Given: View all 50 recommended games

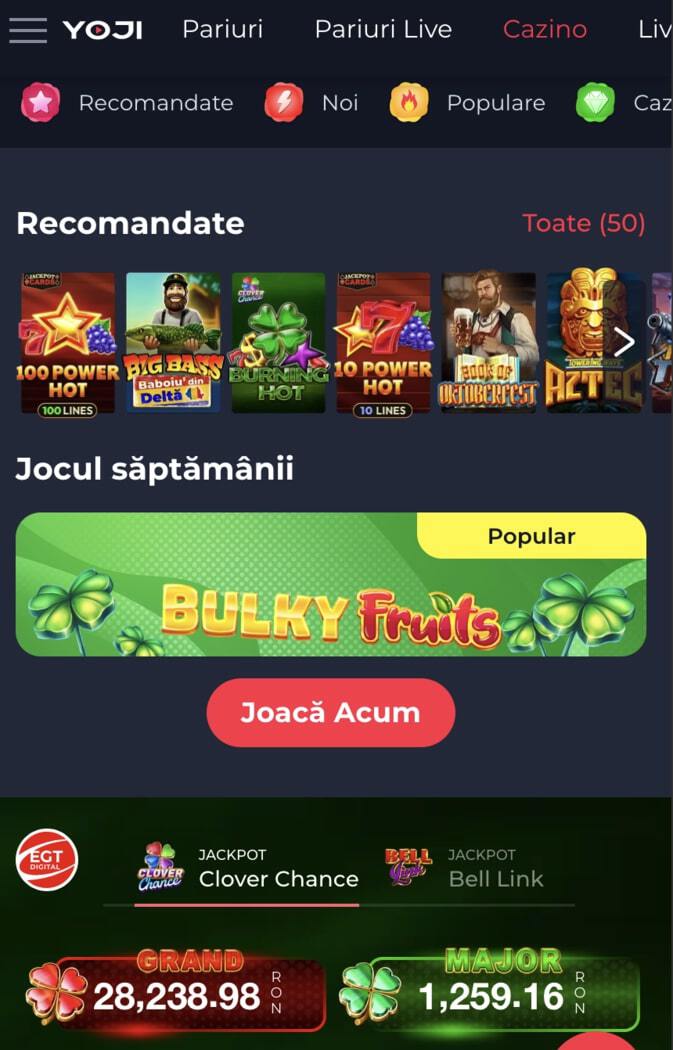Looking at the screenshot, I should click(583, 223).
